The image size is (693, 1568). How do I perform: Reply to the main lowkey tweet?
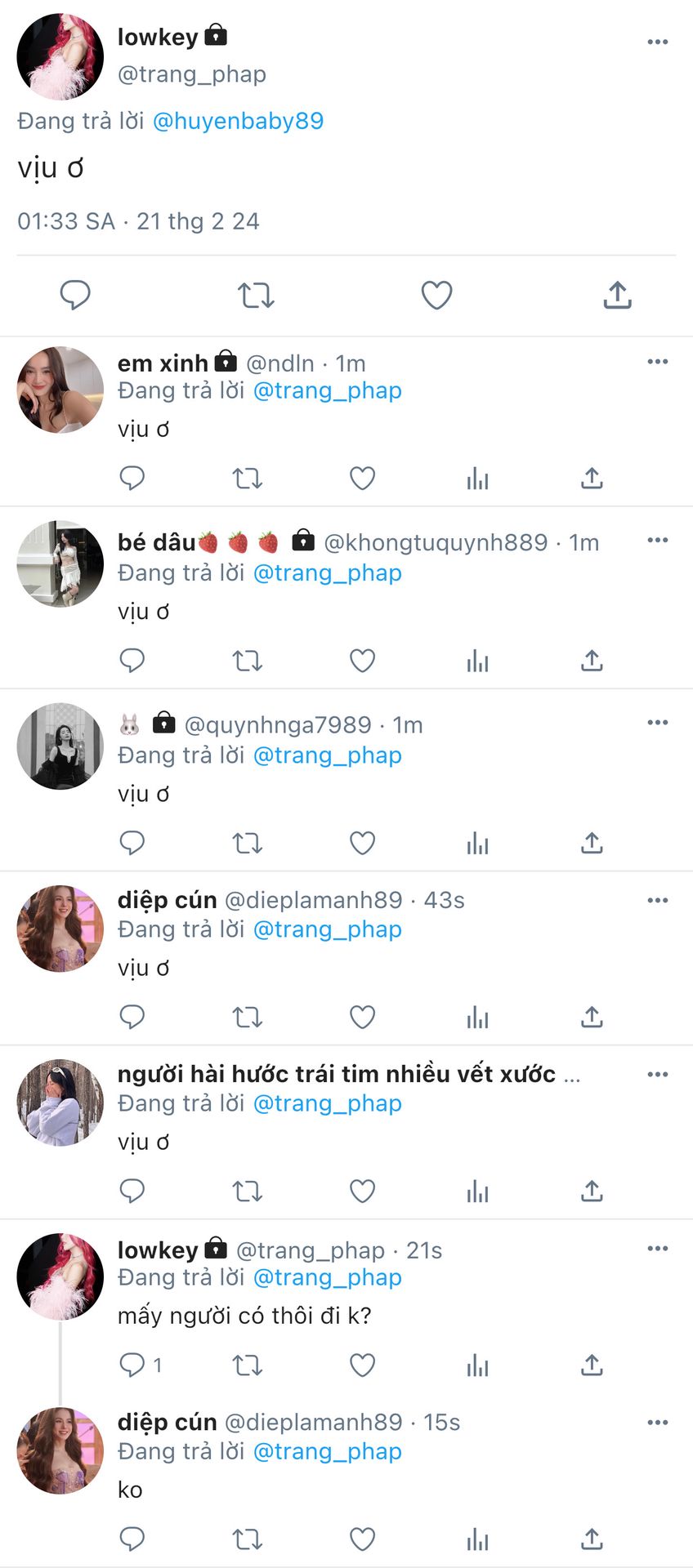point(75,295)
